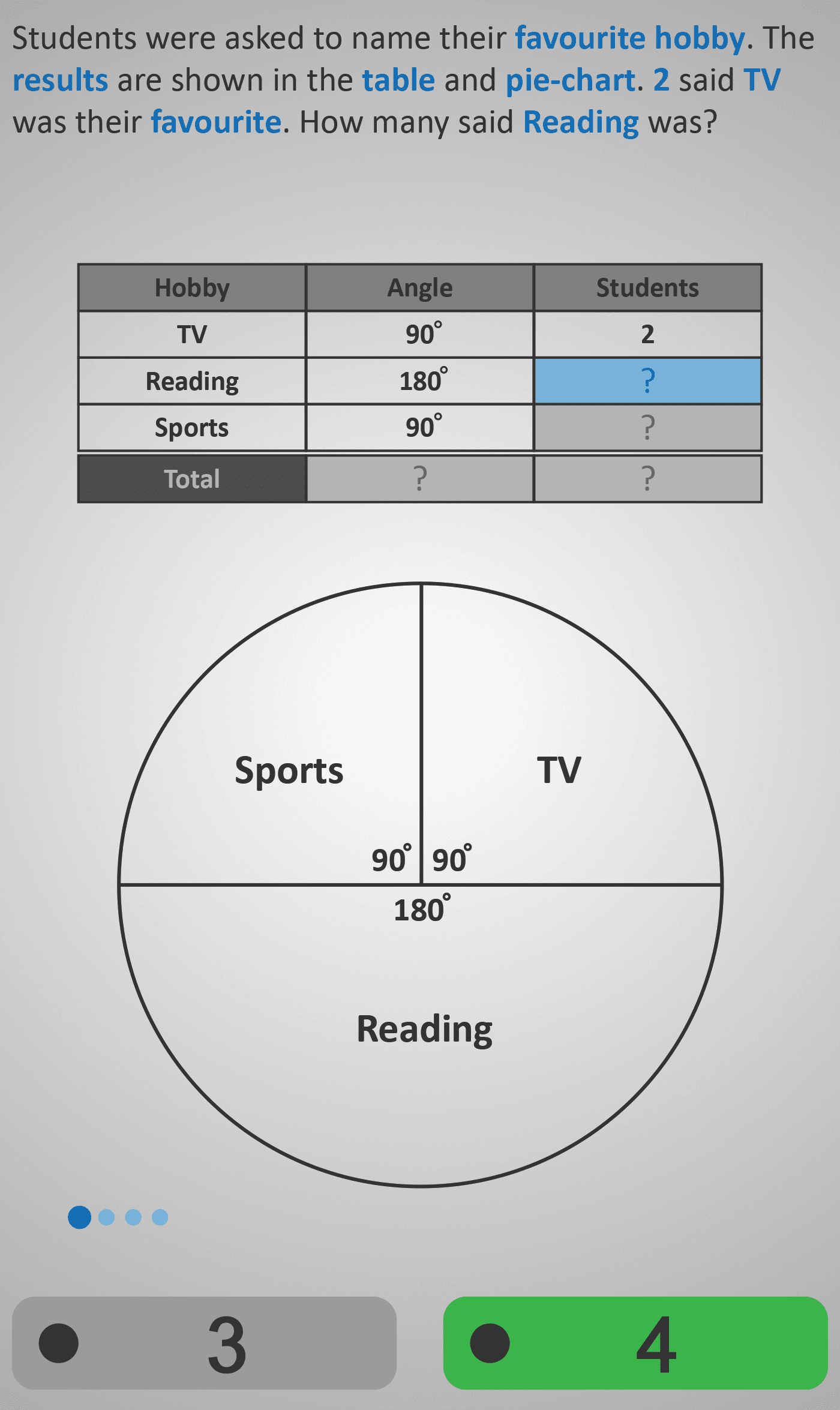840x1410 pixels.
Task: Click the TV segment of the pie chart
Action: click(x=561, y=771)
